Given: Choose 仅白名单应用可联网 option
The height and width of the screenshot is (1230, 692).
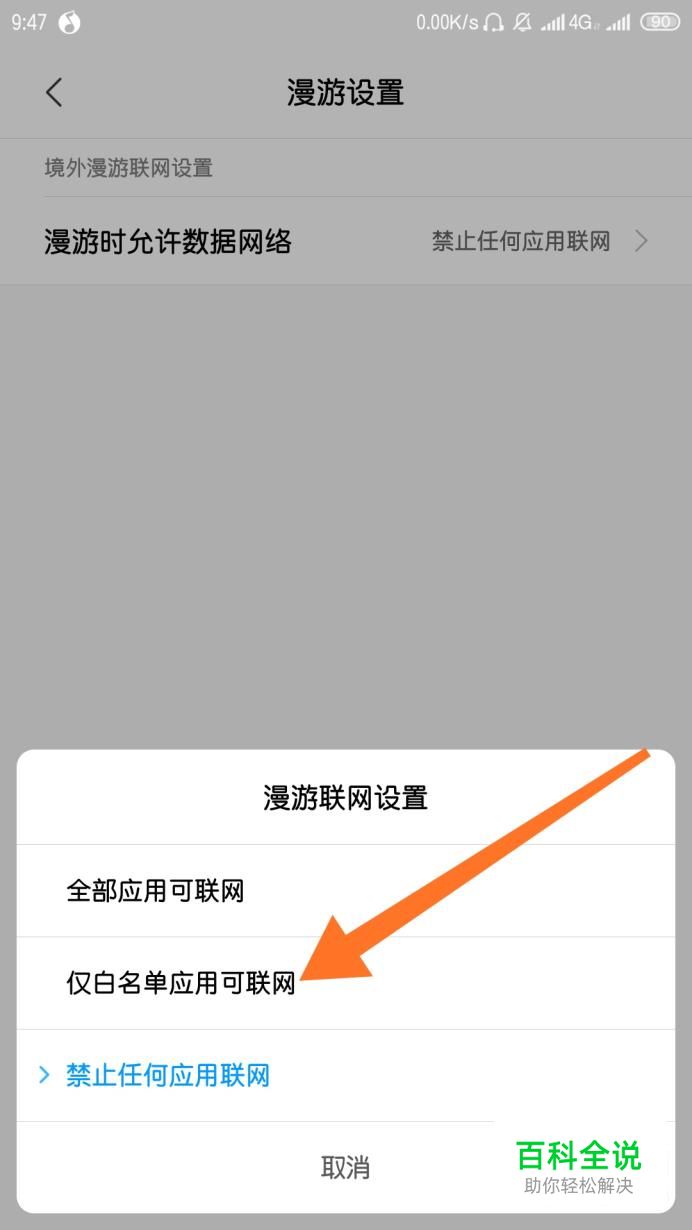Looking at the screenshot, I should tap(180, 983).
